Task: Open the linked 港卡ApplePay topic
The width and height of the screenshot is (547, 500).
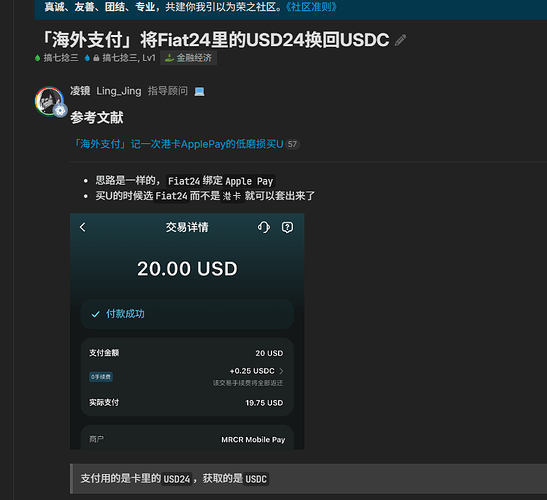Action: pos(178,144)
